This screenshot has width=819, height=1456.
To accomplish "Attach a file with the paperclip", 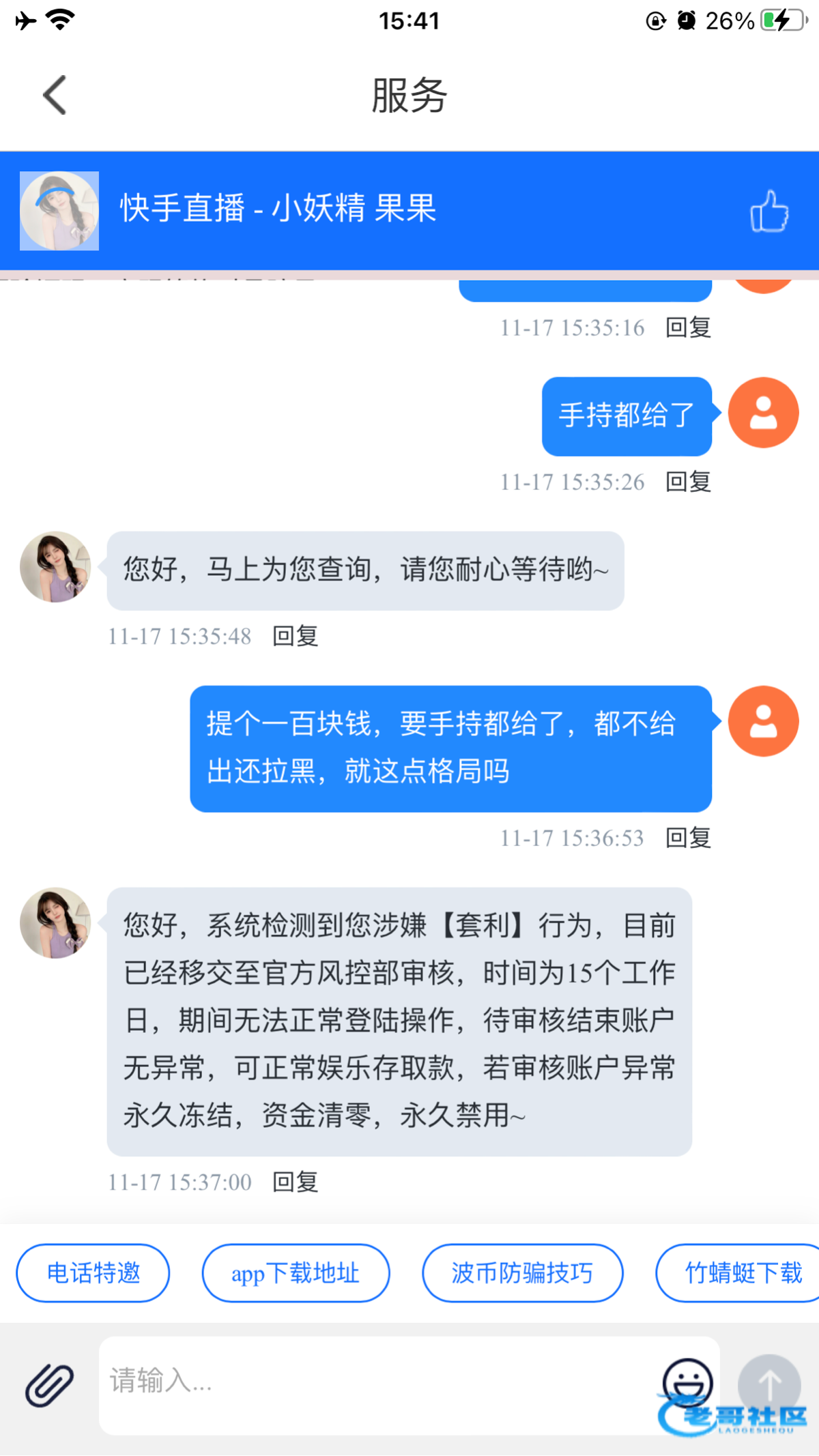I will click(49, 1385).
